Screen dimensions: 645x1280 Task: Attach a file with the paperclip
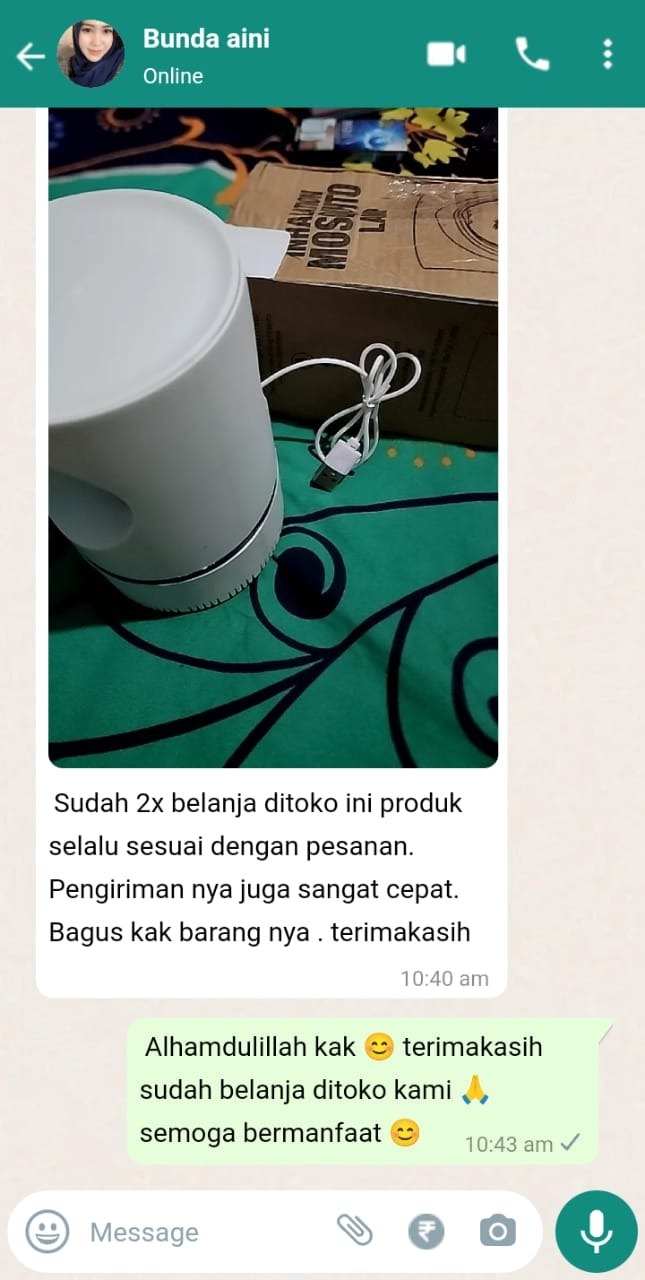click(355, 1231)
